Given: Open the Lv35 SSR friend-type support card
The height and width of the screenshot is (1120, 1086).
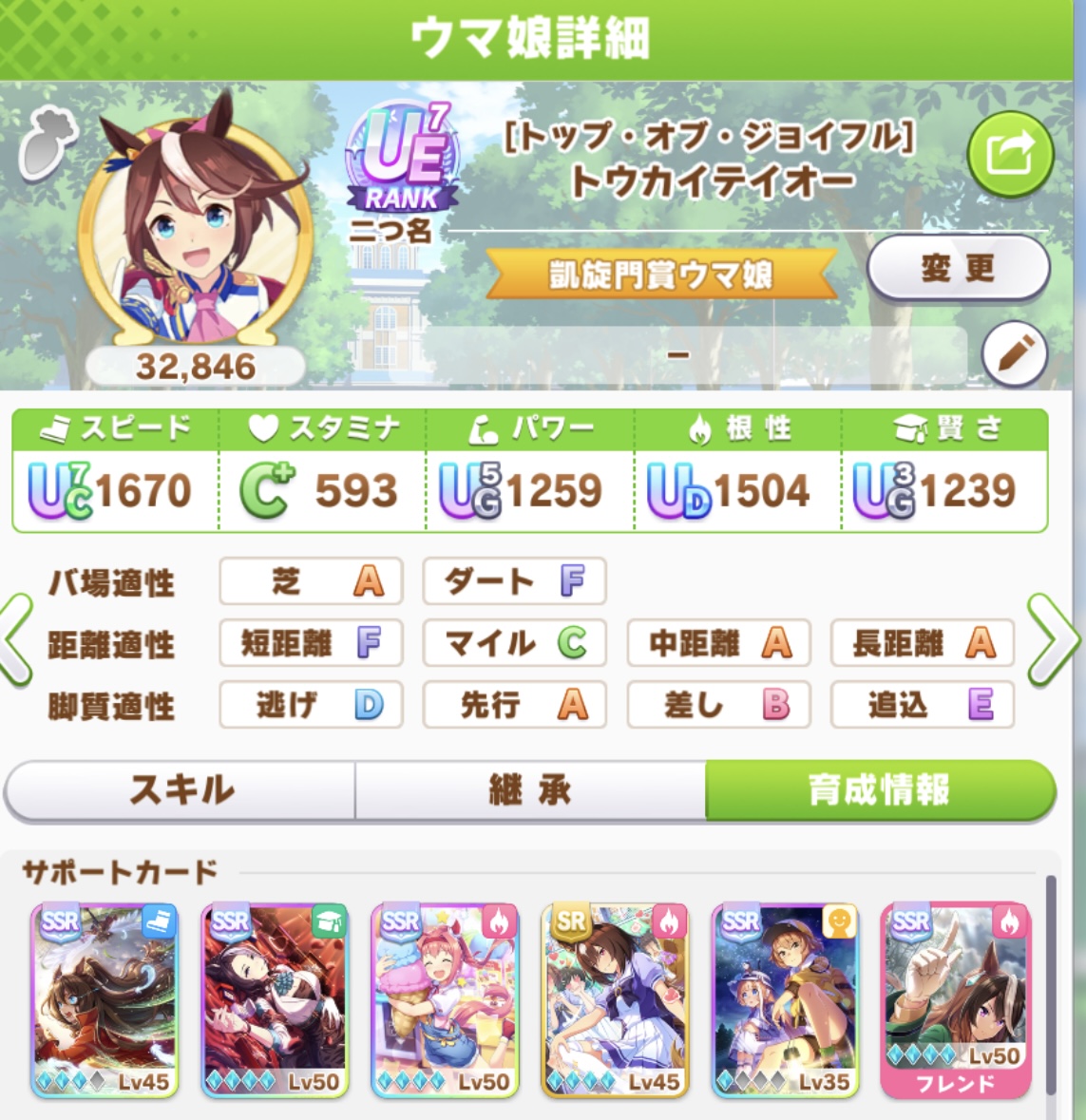Looking at the screenshot, I should pos(785,999).
